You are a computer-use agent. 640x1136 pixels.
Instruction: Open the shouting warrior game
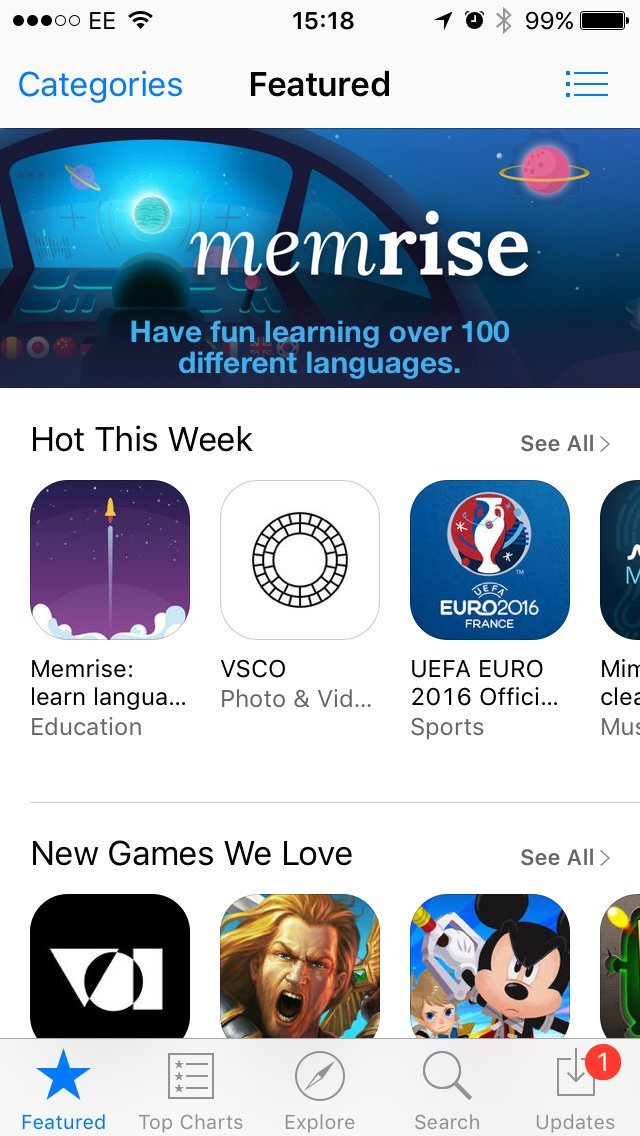click(300, 966)
